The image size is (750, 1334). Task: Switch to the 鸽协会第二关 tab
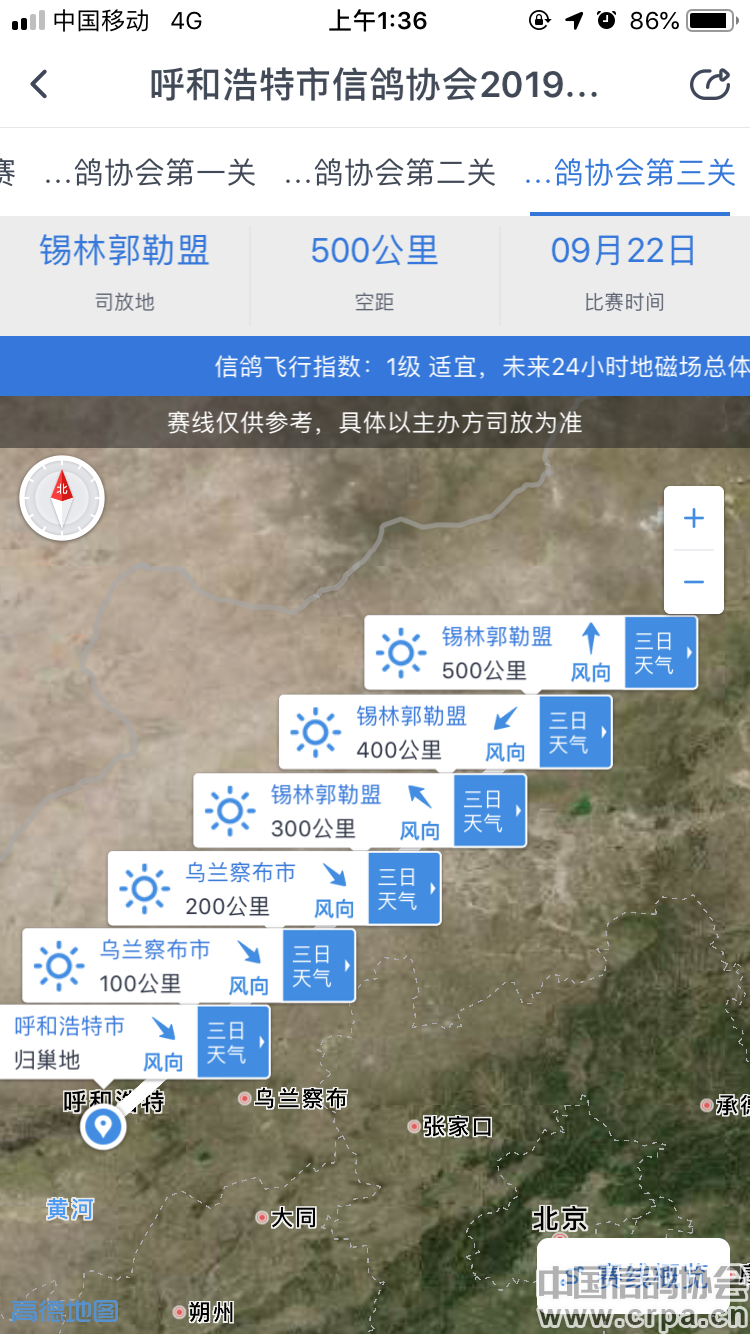click(x=390, y=174)
